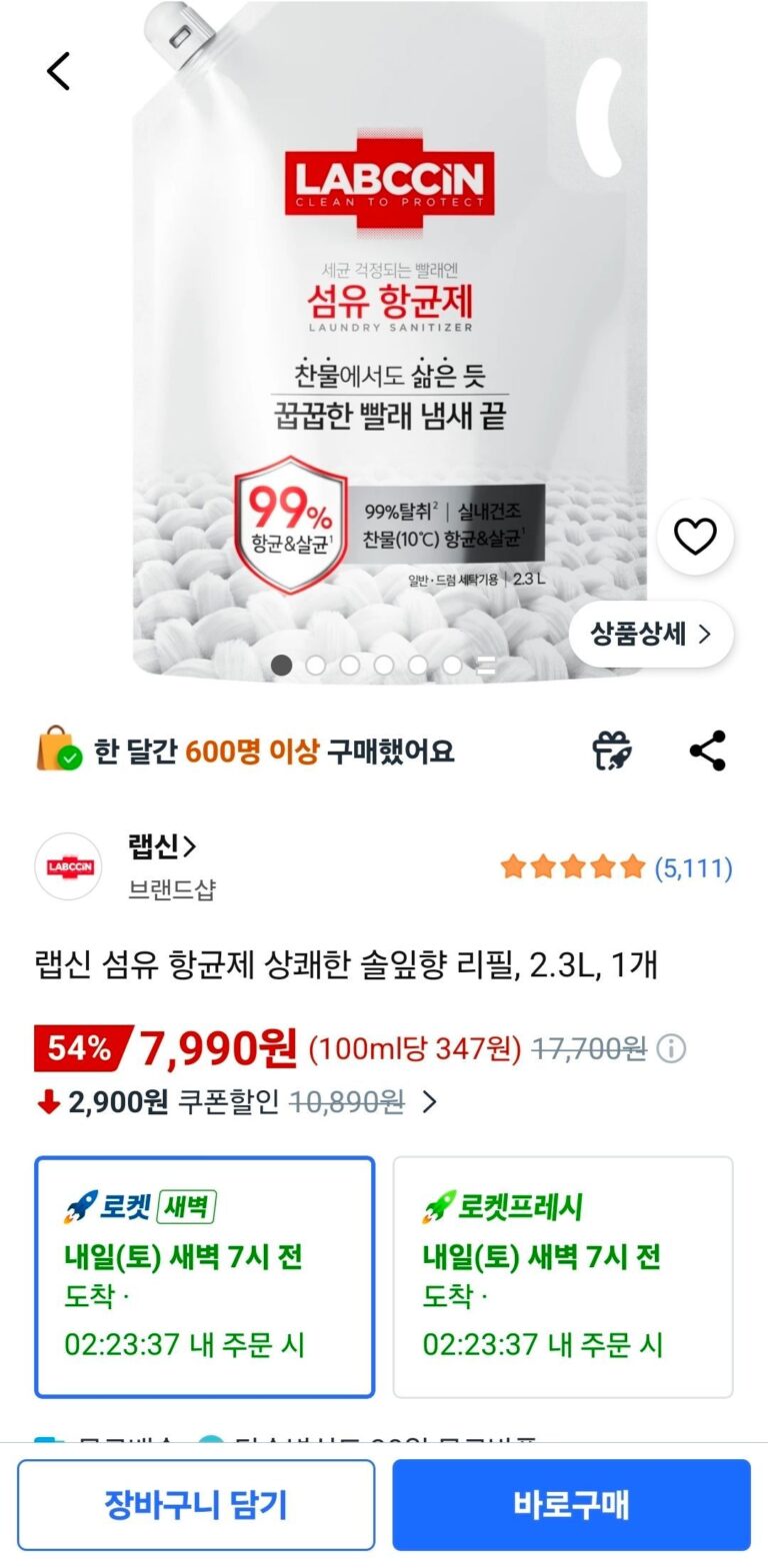Screen dimensions: 768x1568
Task: View the 5,111 star reviews
Action: 617,866
